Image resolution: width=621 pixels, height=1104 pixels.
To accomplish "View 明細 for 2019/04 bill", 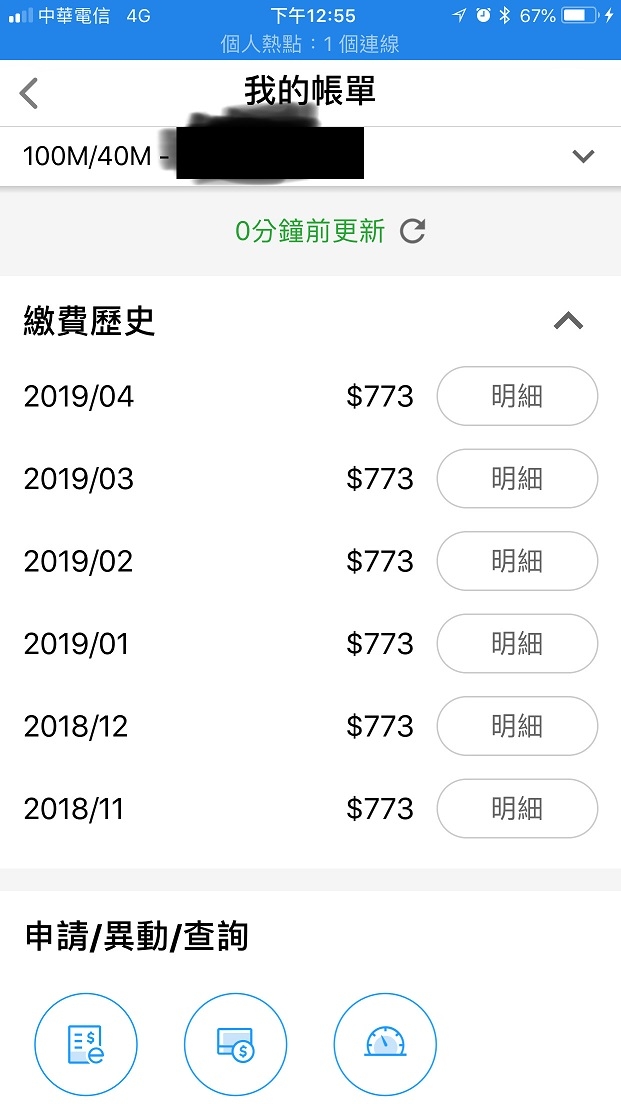I will 518,396.
